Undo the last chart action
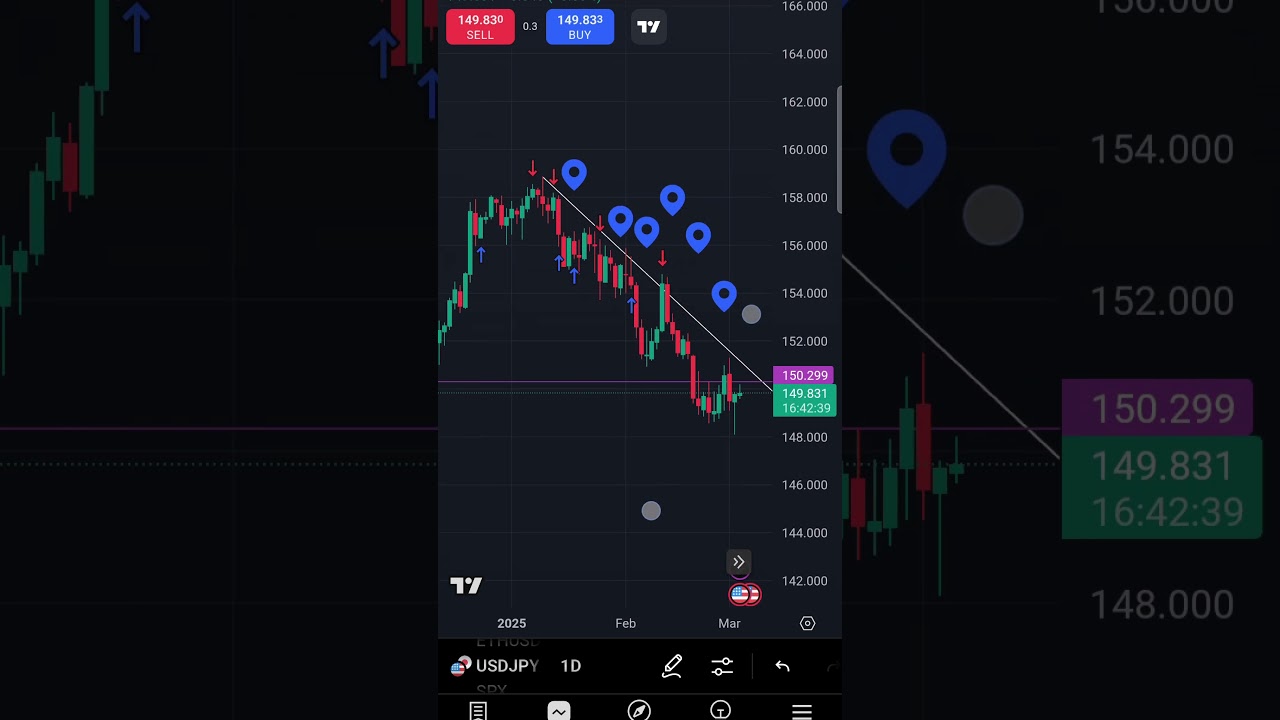The width and height of the screenshot is (1280, 720). (782, 666)
